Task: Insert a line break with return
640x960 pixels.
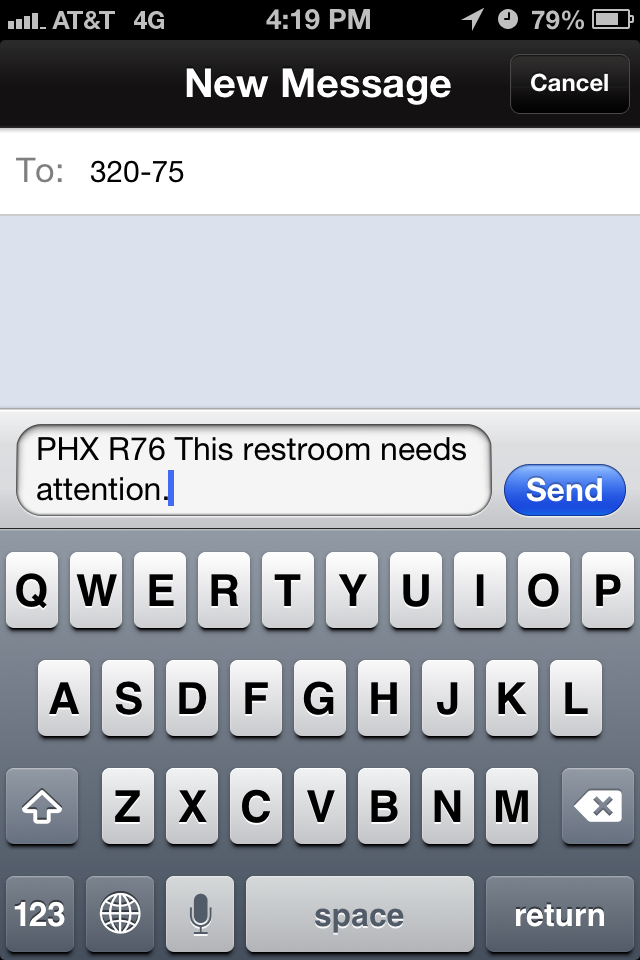Action: tap(559, 913)
